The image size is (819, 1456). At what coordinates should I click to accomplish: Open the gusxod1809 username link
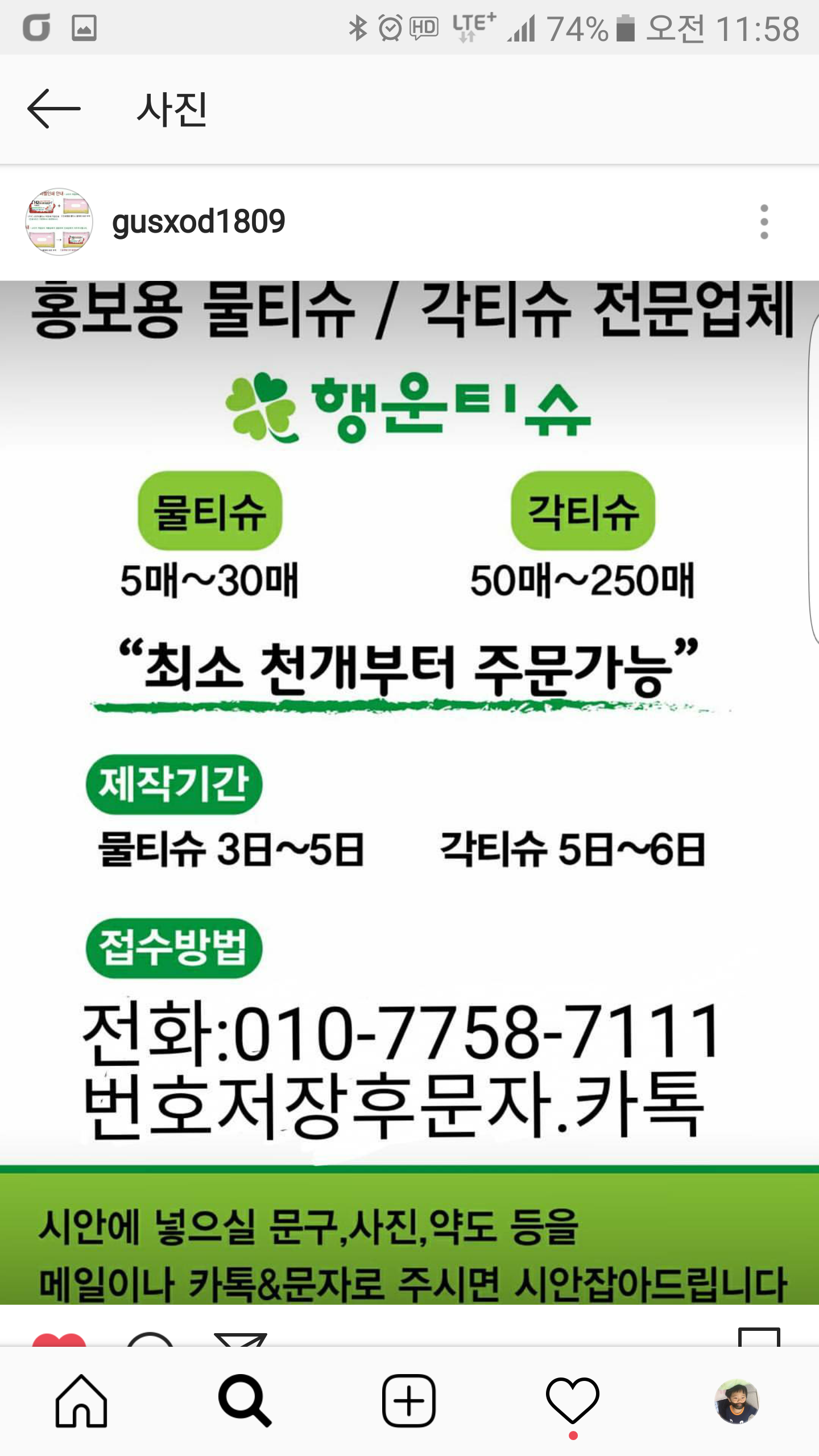tap(198, 222)
